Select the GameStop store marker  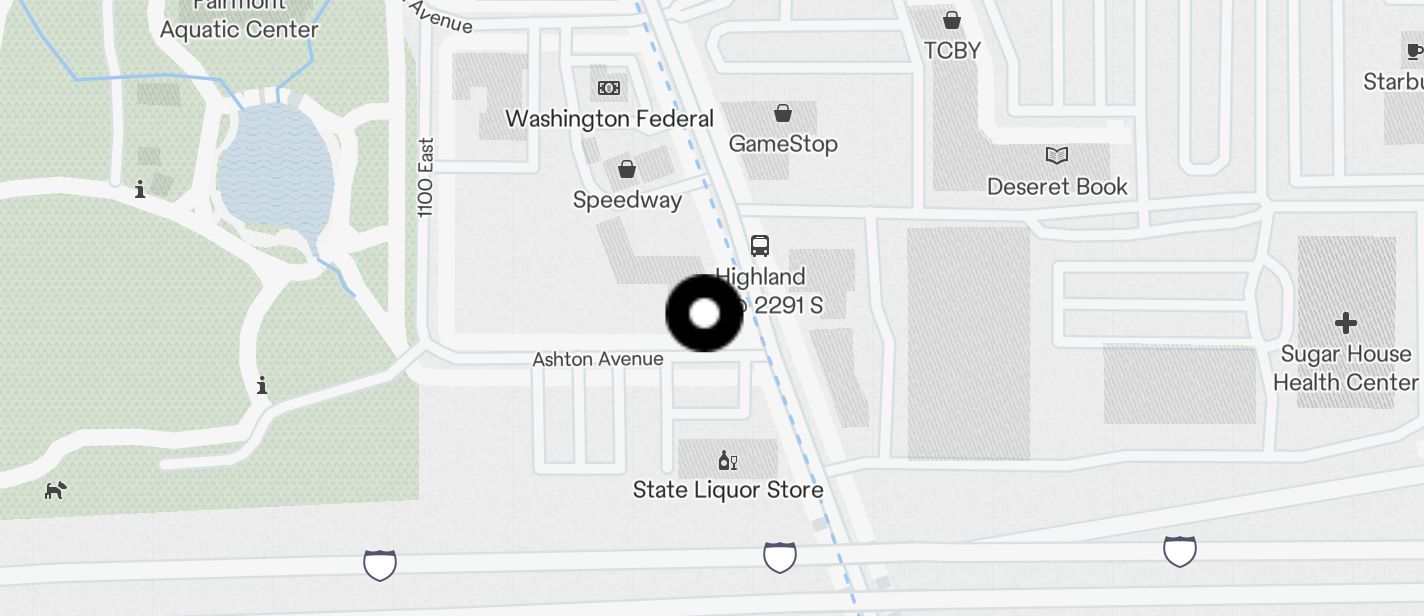[783, 115]
